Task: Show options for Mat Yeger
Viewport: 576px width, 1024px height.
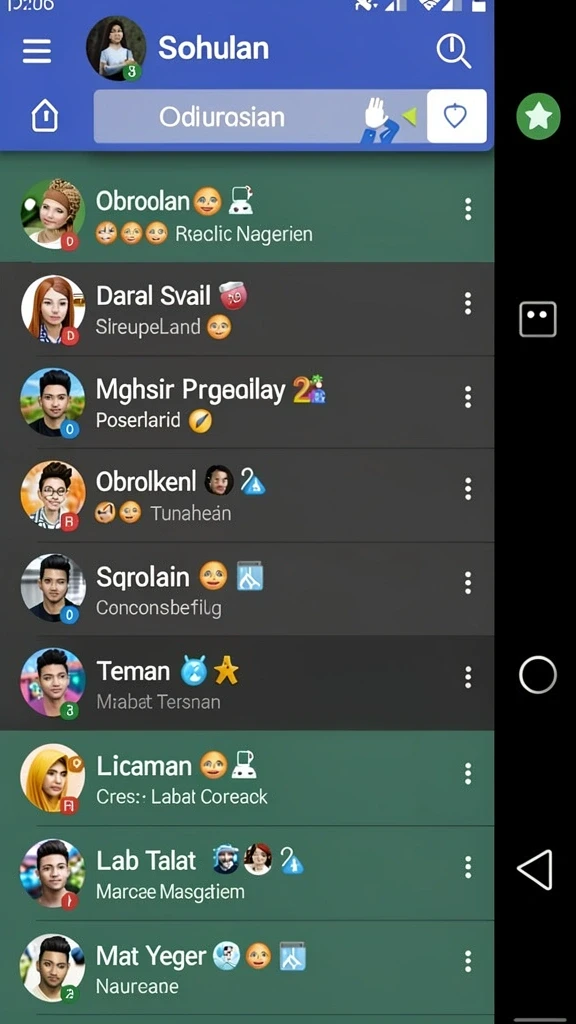Action: pyautogui.click(x=468, y=961)
